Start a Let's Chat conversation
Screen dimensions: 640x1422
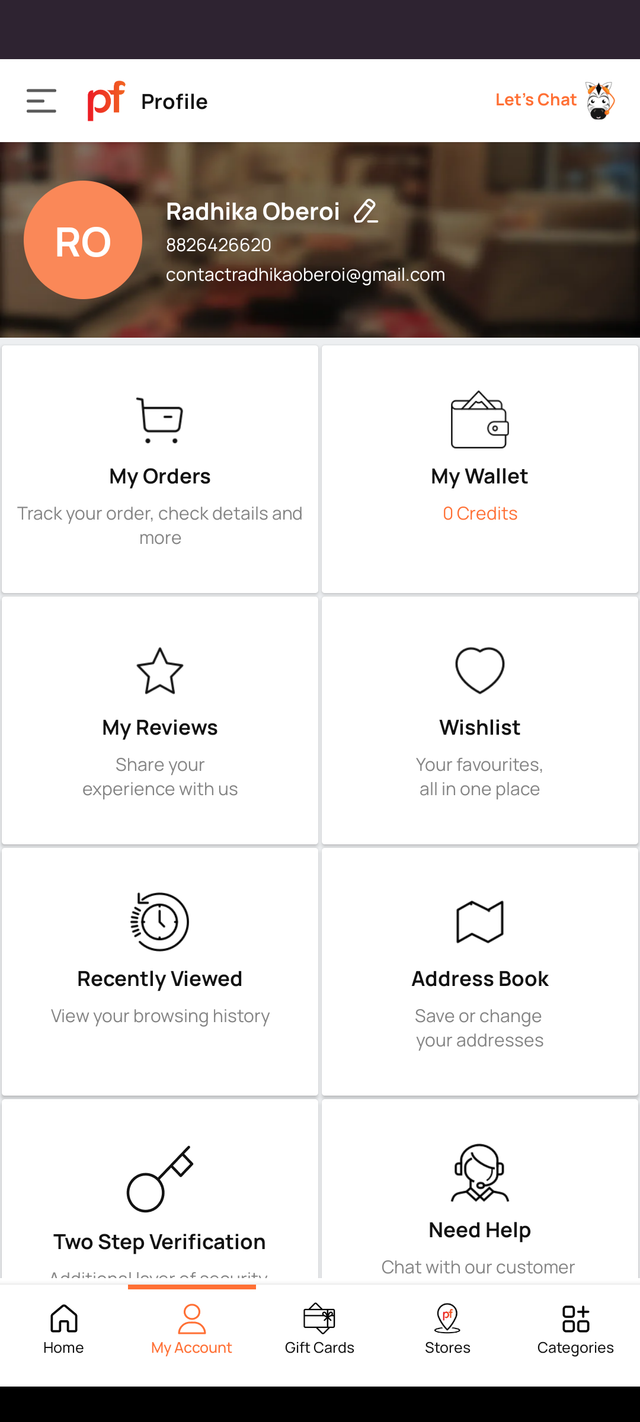pyautogui.click(x=555, y=100)
